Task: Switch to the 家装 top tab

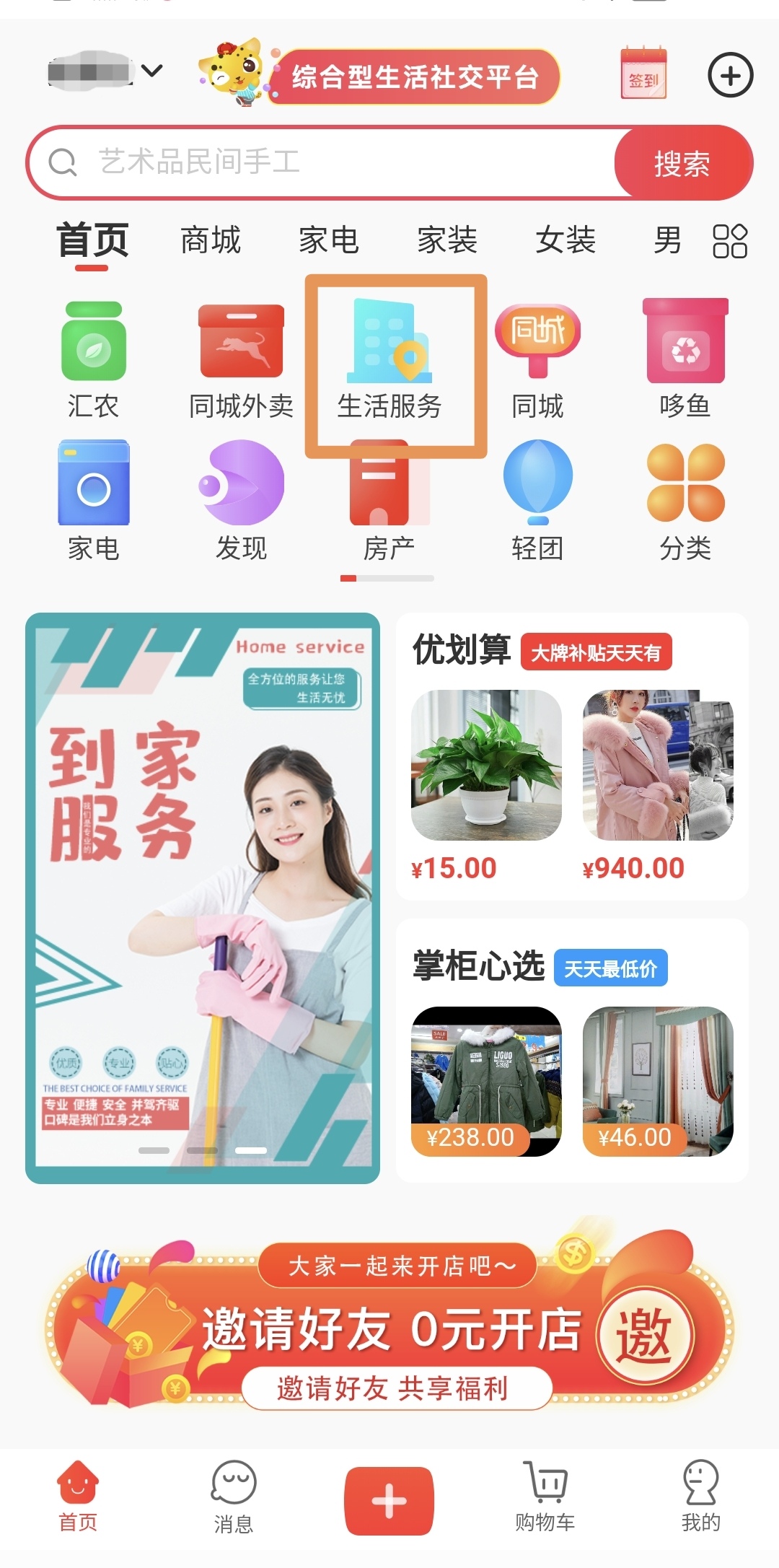Action: (x=447, y=240)
